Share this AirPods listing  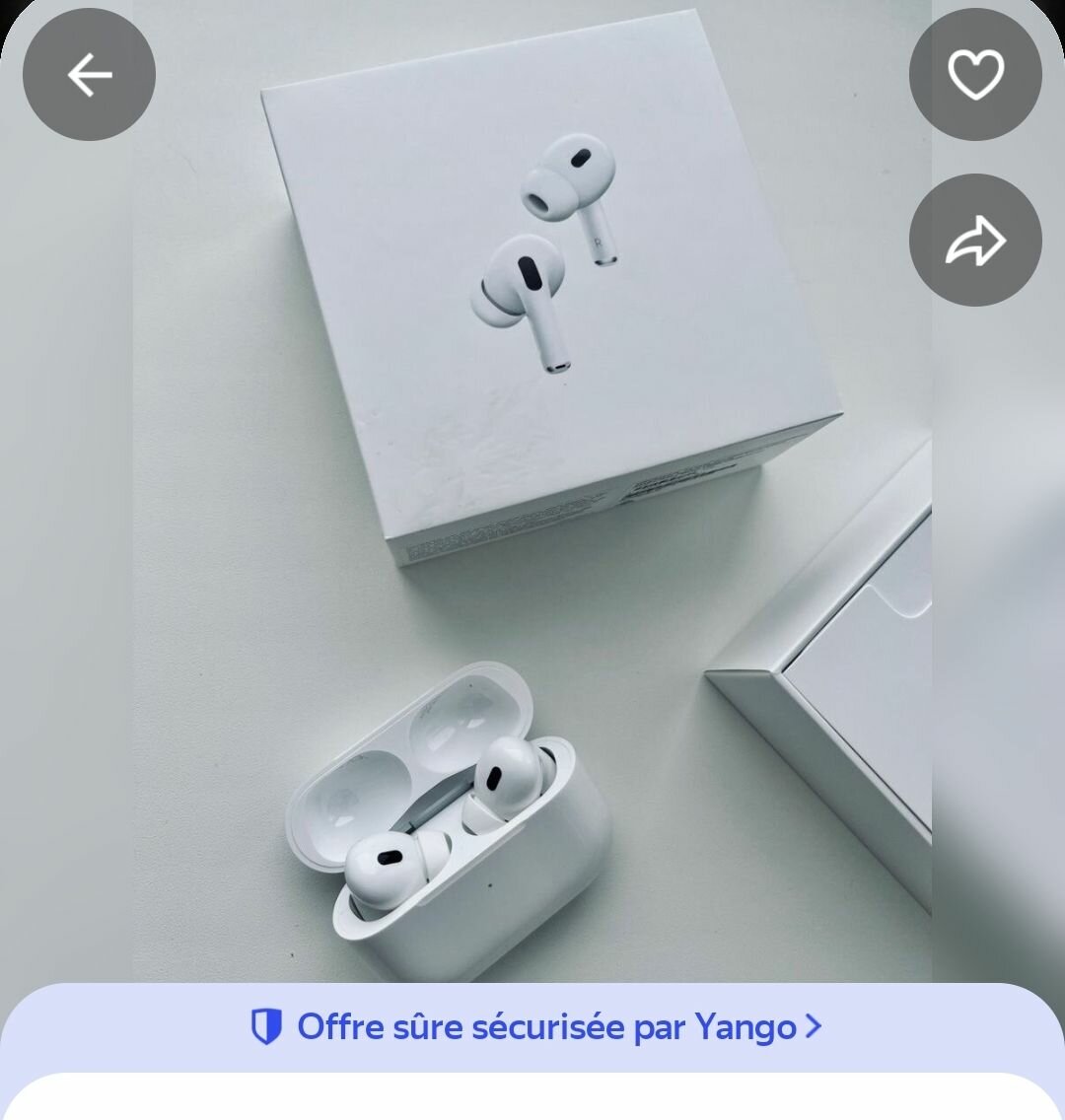point(975,241)
